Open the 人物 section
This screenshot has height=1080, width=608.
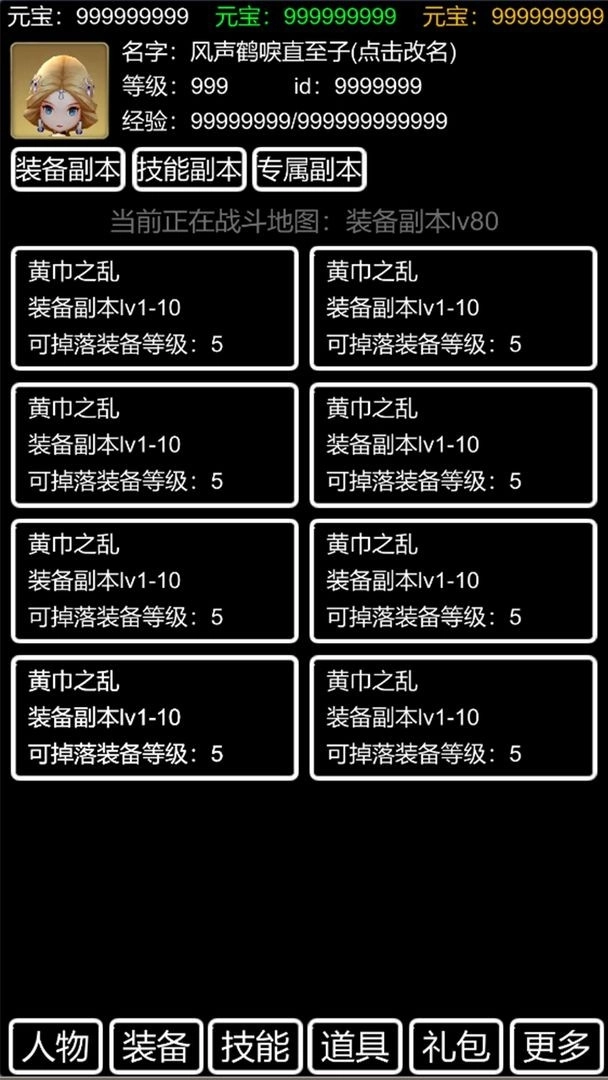point(55,1046)
